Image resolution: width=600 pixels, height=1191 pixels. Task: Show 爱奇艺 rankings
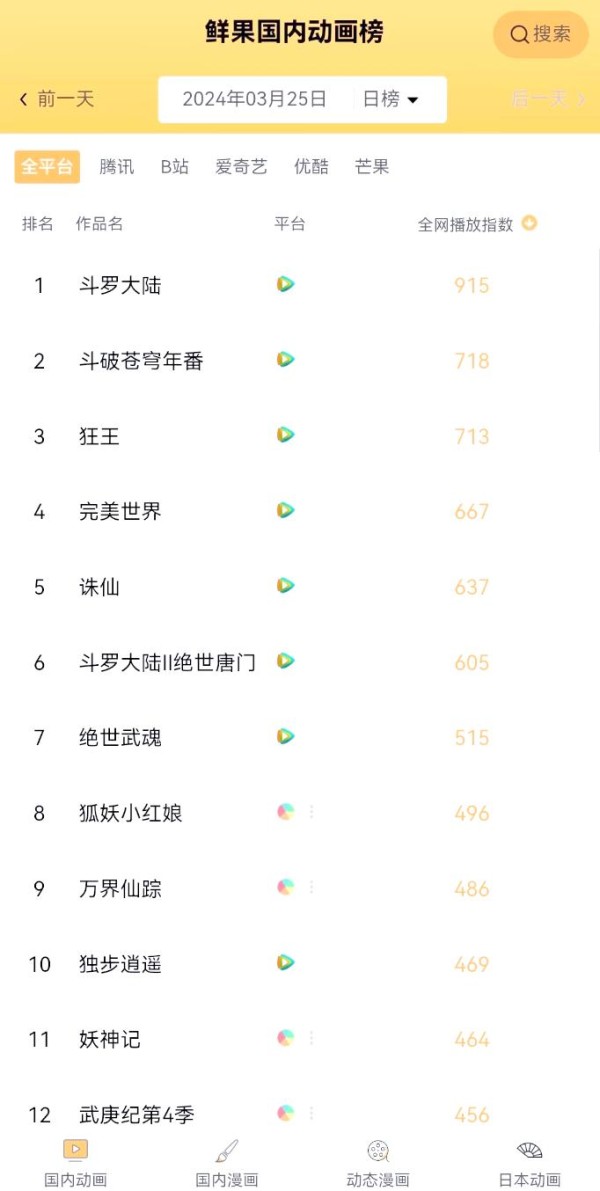(x=241, y=167)
